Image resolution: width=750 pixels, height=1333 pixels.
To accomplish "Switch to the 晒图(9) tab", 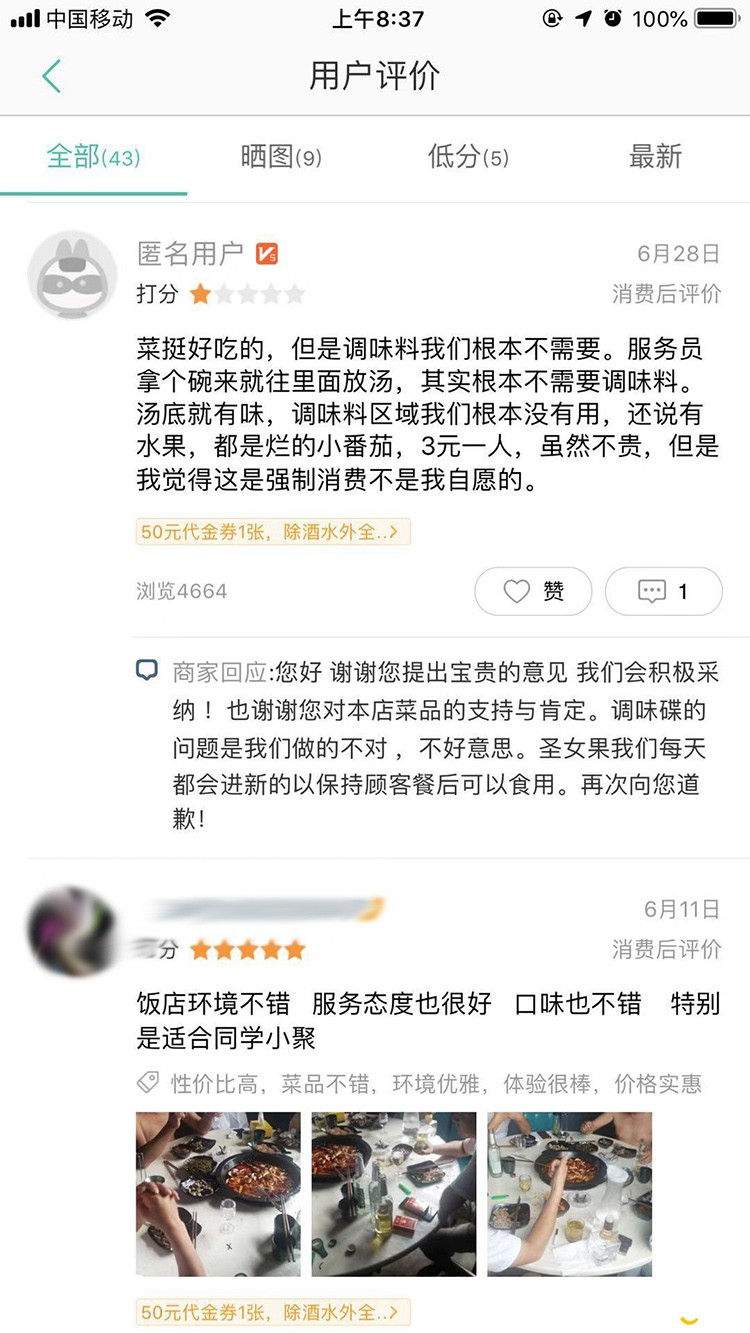I will [281, 157].
